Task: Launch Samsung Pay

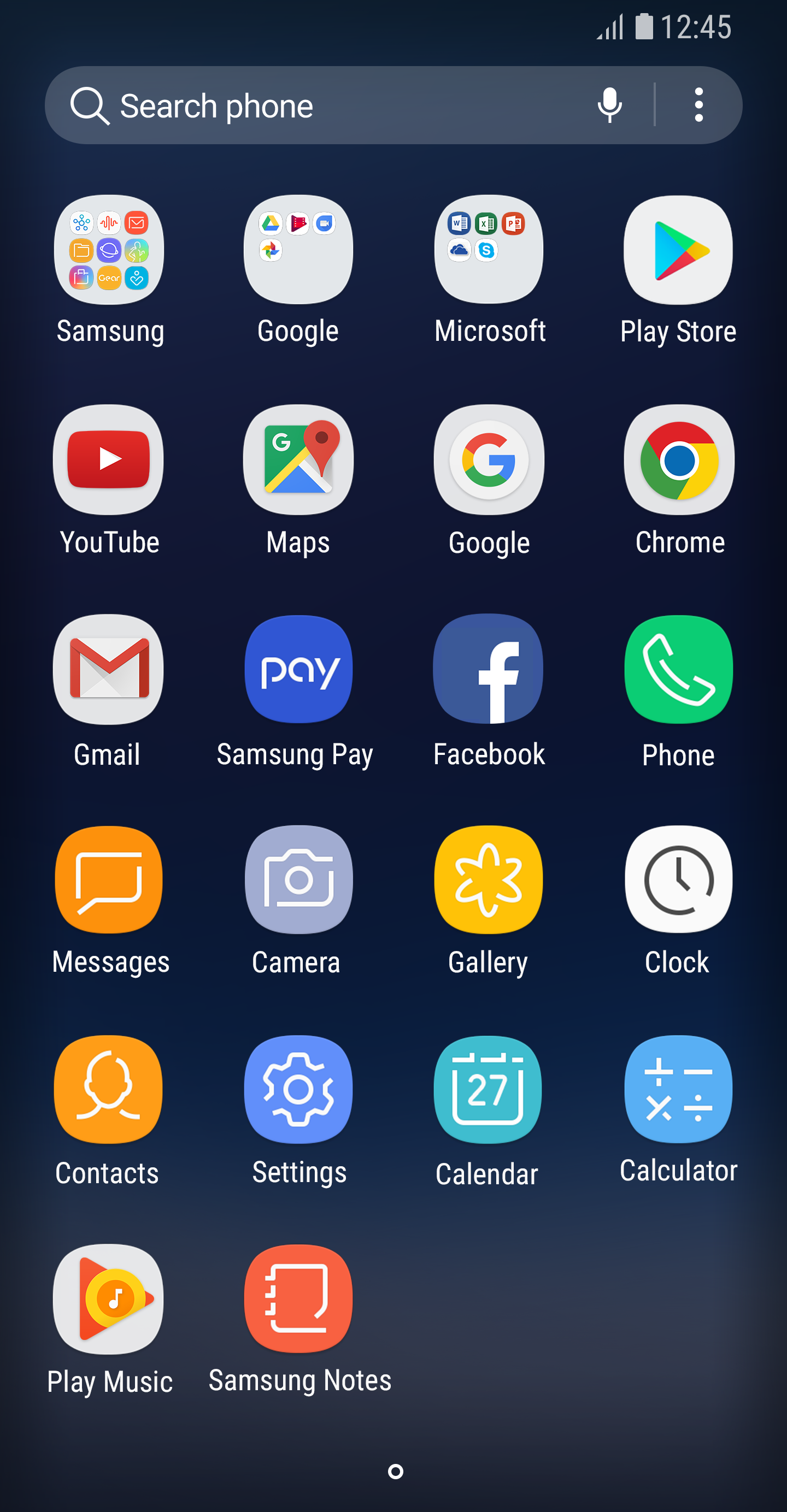Action: [298, 669]
